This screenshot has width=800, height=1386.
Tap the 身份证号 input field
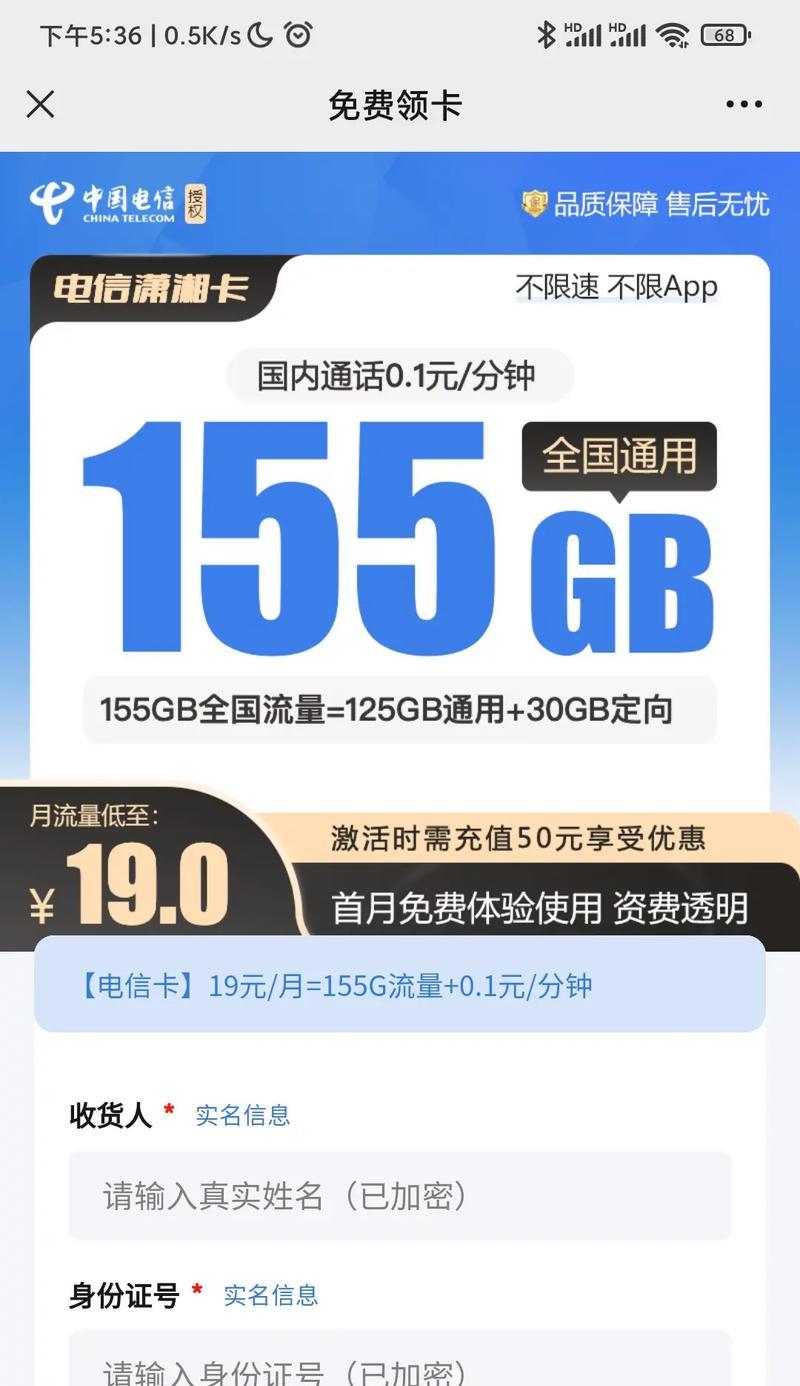400,1366
